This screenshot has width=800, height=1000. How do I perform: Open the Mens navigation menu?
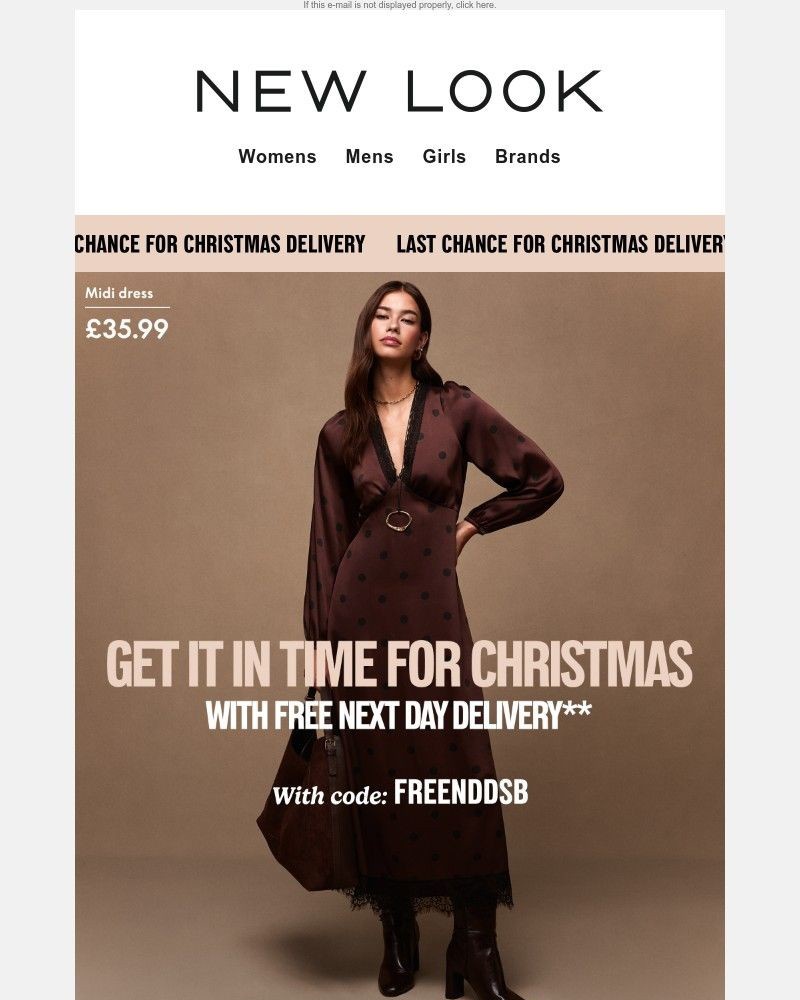click(370, 157)
